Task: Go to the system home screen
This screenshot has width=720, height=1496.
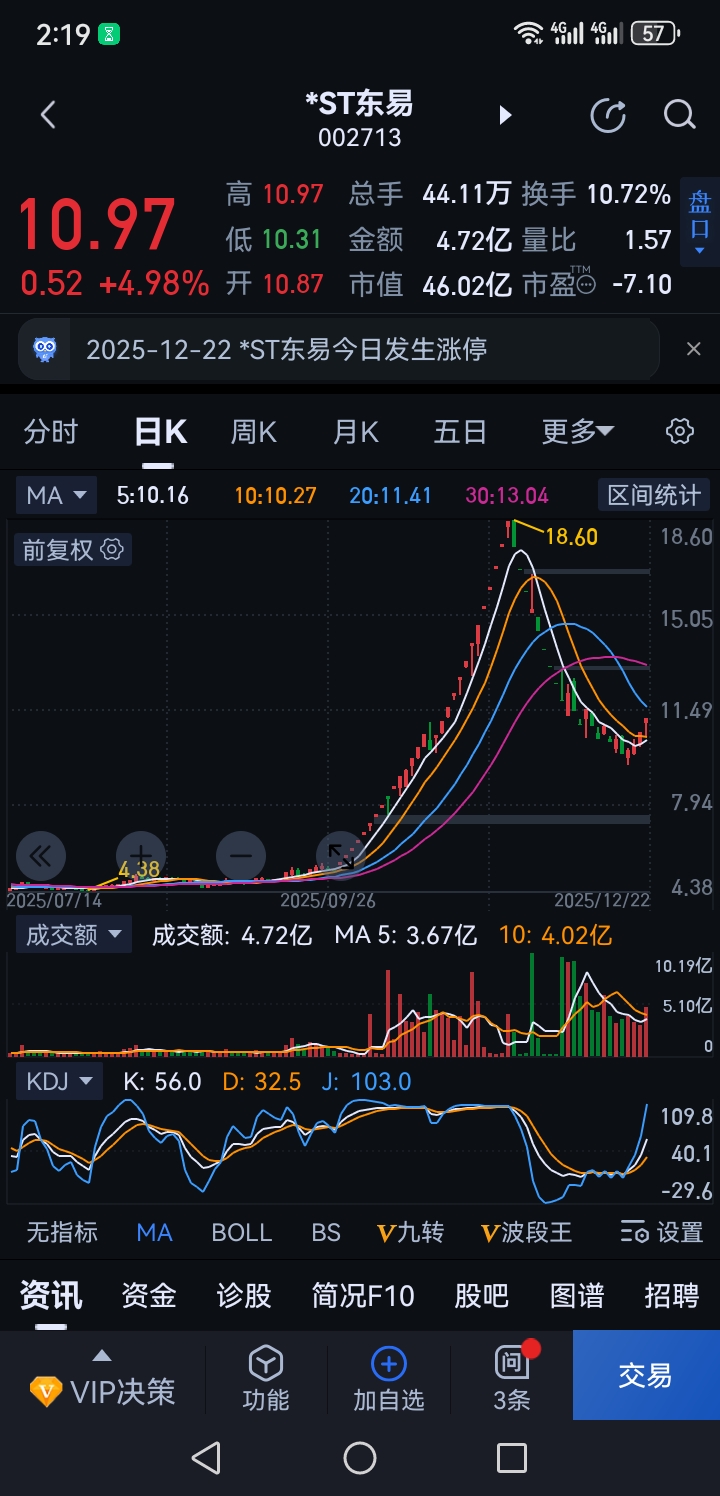Action: tap(360, 1458)
